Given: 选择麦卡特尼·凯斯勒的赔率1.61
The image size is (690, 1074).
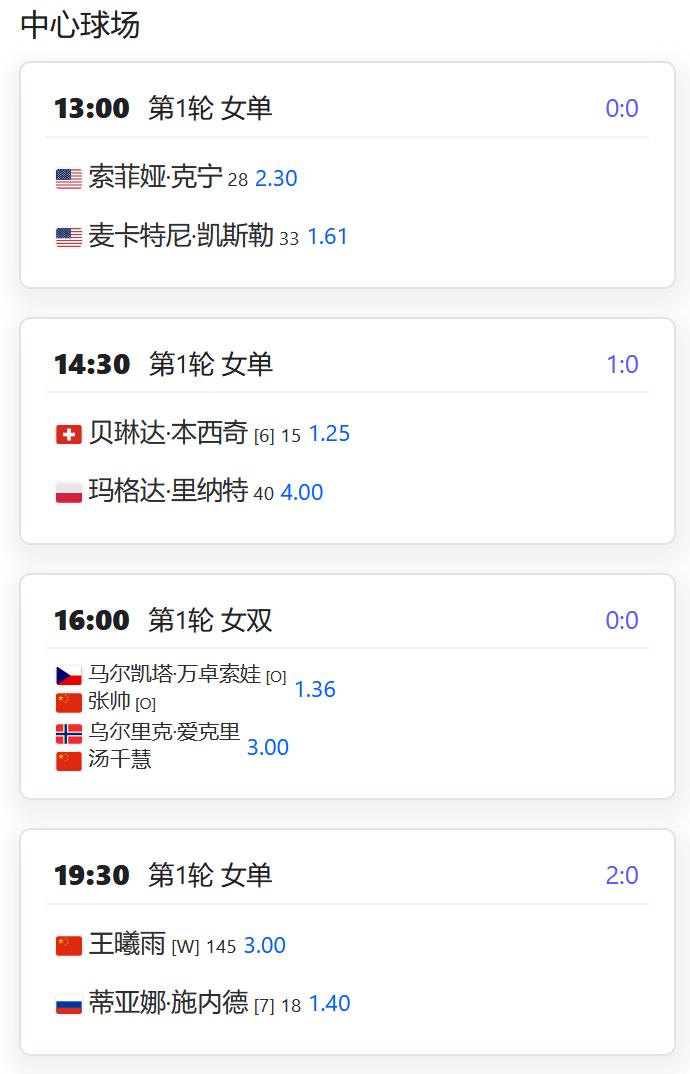Looking at the screenshot, I should pyautogui.click(x=327, y=237).
